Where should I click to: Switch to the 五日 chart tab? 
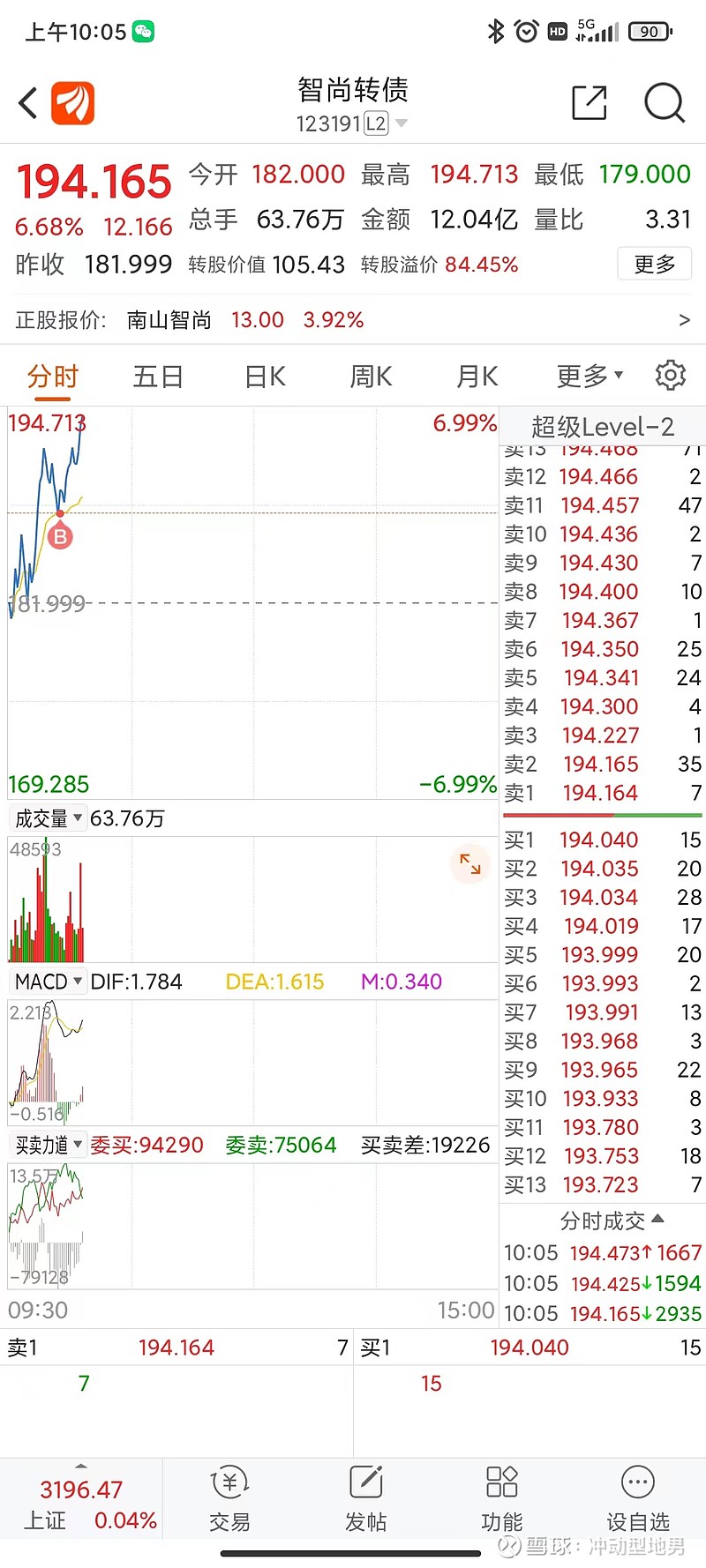pyautogui.click(x=158, y=377)
